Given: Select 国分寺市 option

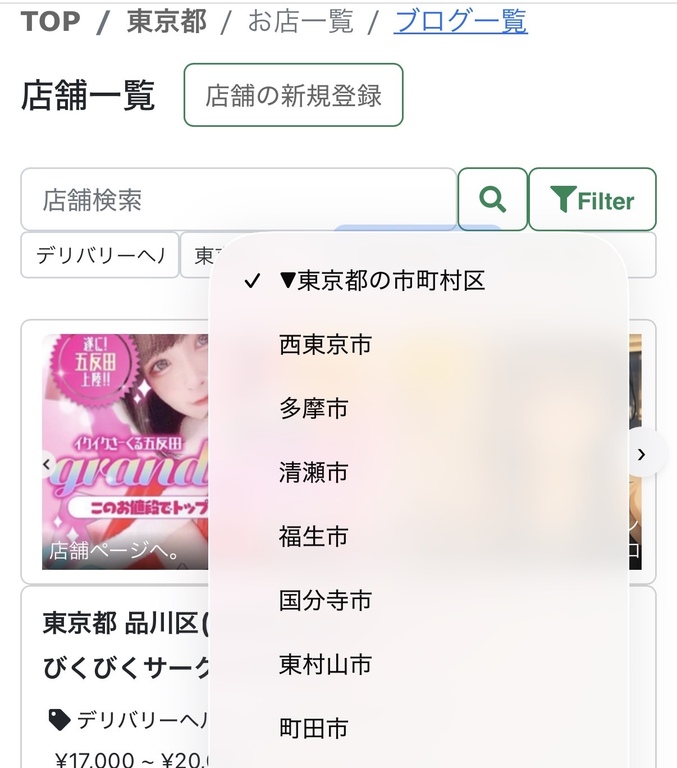Looking at the screenshot, I should point(325,601).
